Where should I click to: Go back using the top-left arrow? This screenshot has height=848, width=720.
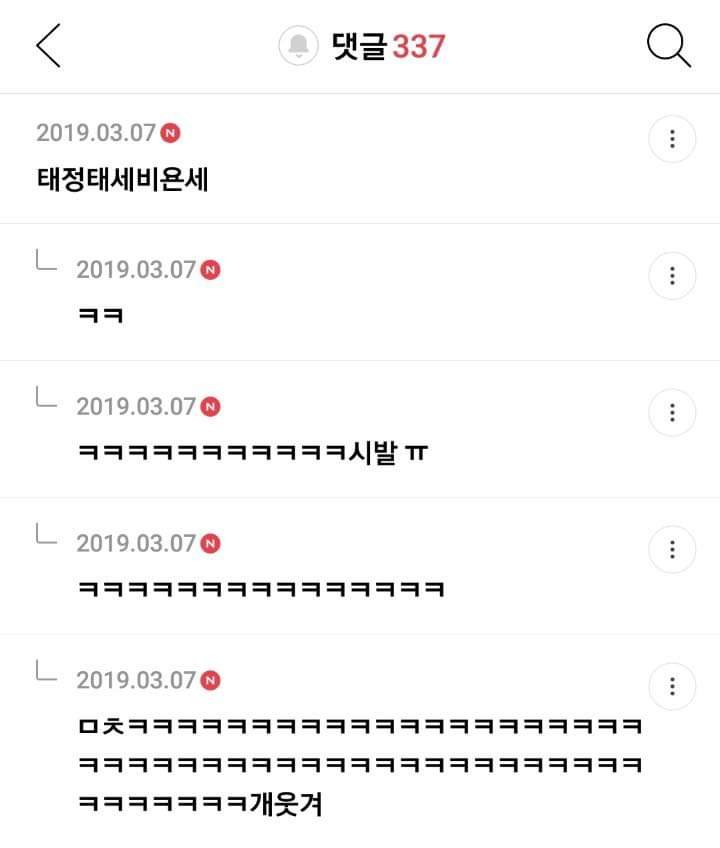[x=49, y=46]
